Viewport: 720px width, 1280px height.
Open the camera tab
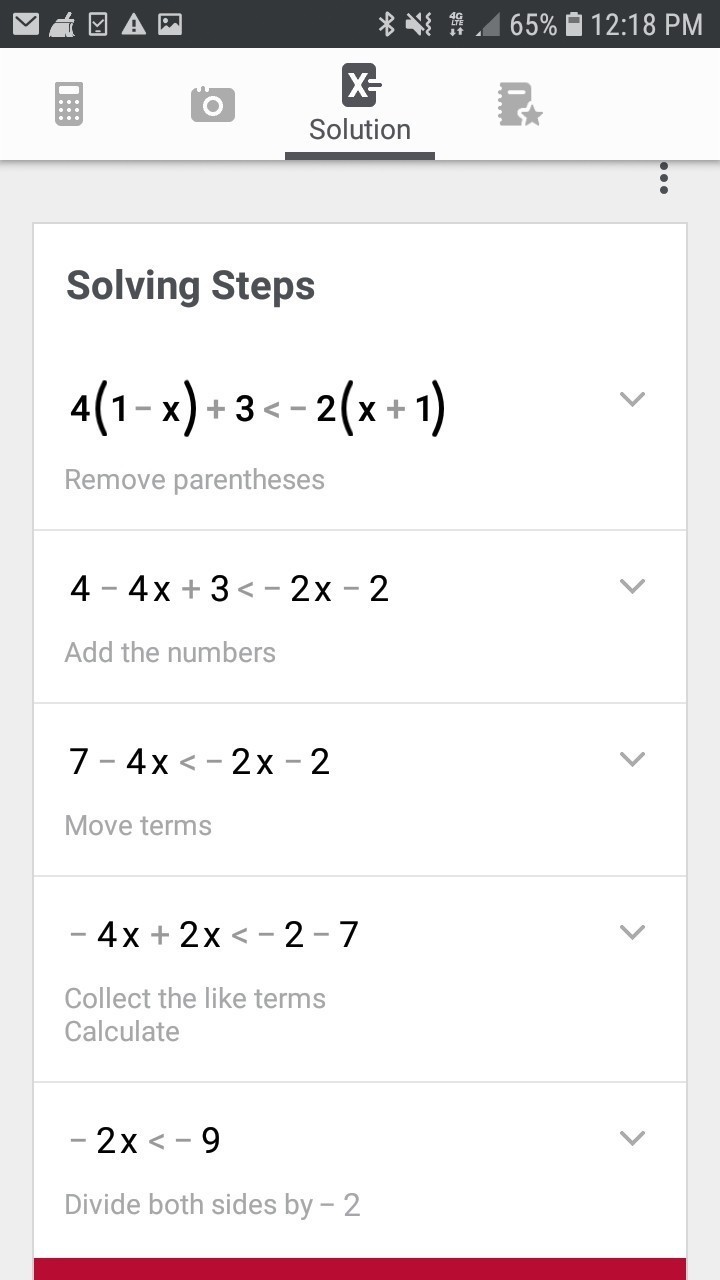[212, 104]
